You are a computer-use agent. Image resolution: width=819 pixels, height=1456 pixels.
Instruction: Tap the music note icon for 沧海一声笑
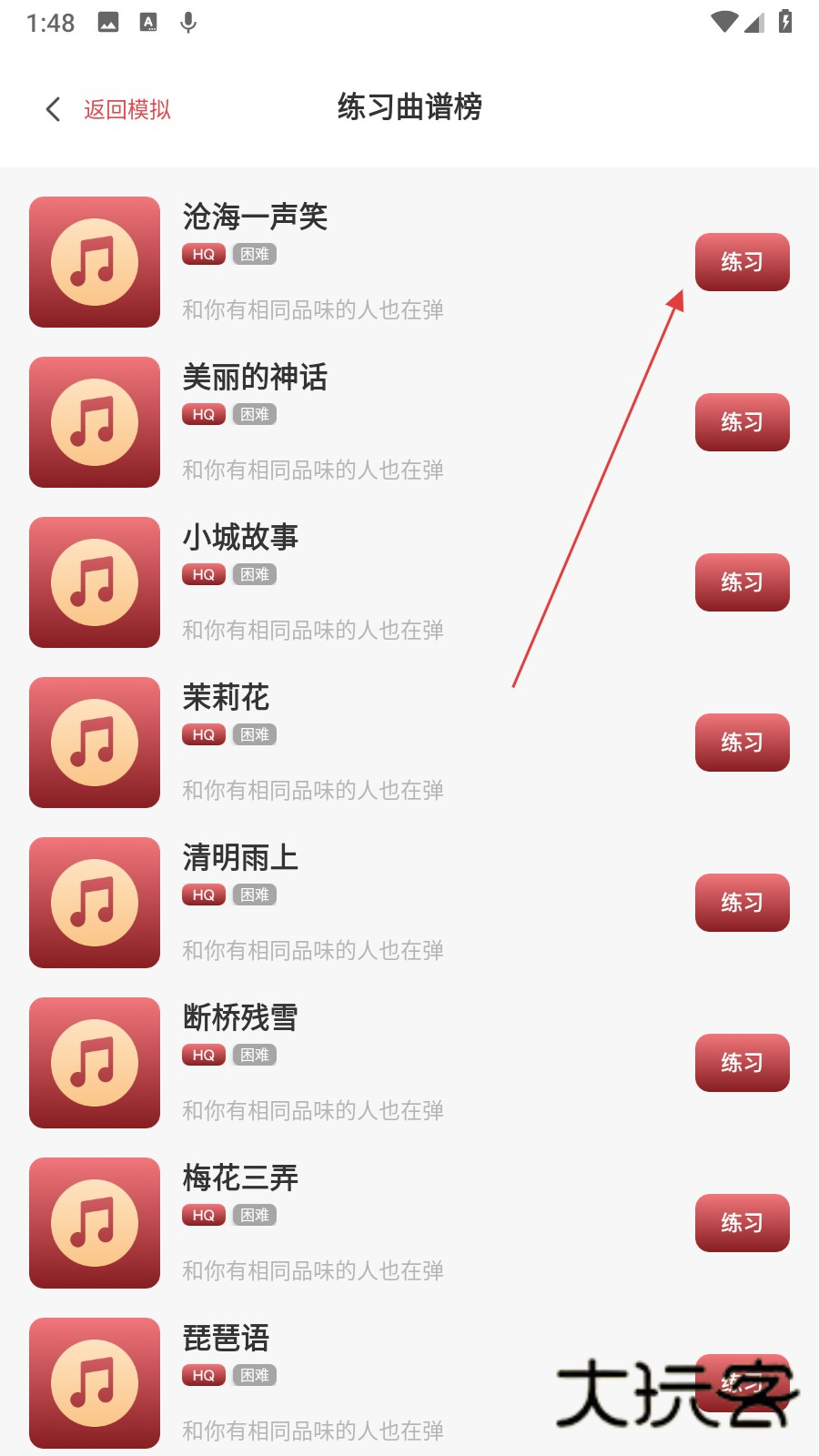(94, 261)
